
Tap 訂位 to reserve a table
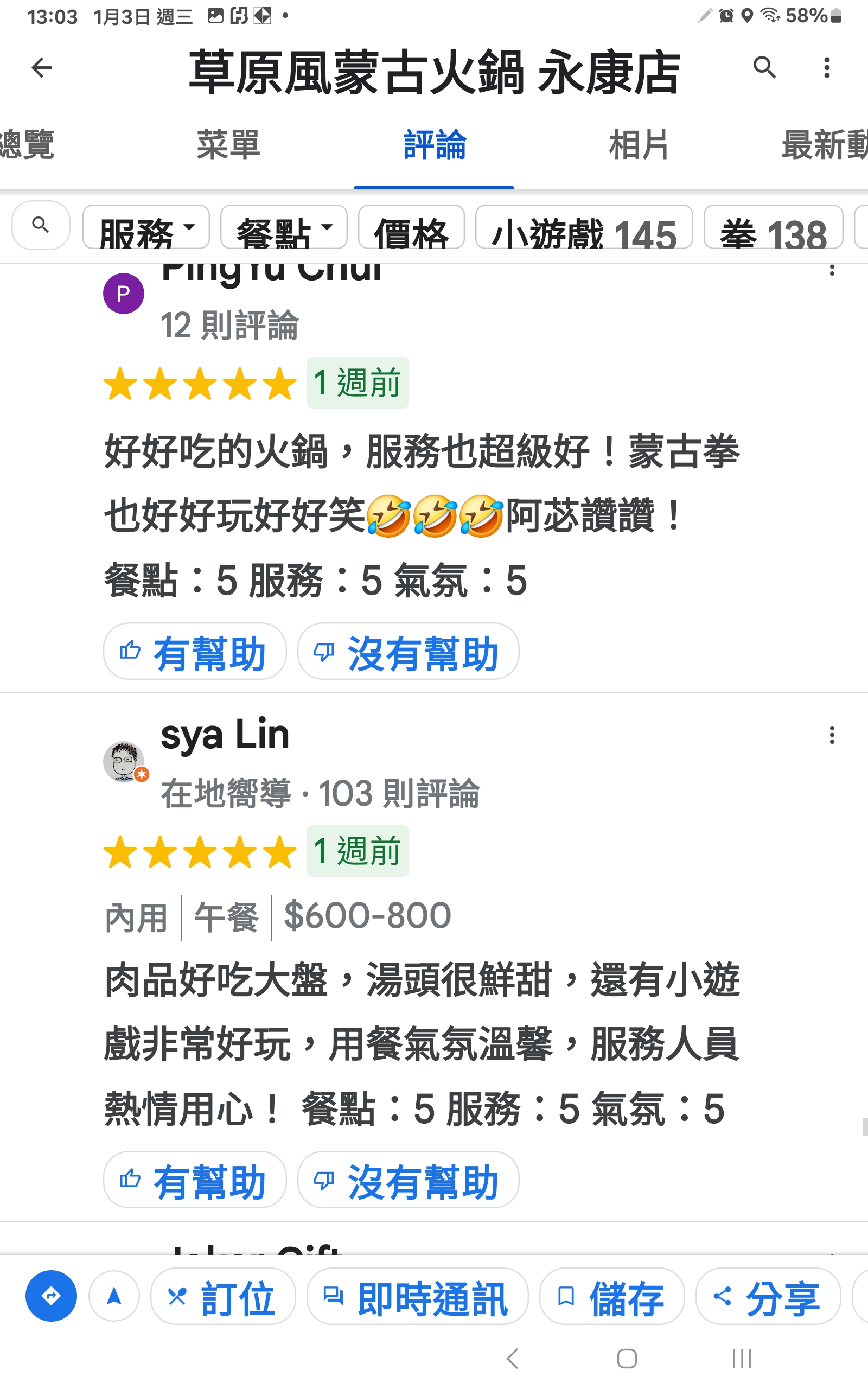coord(223,1297)
